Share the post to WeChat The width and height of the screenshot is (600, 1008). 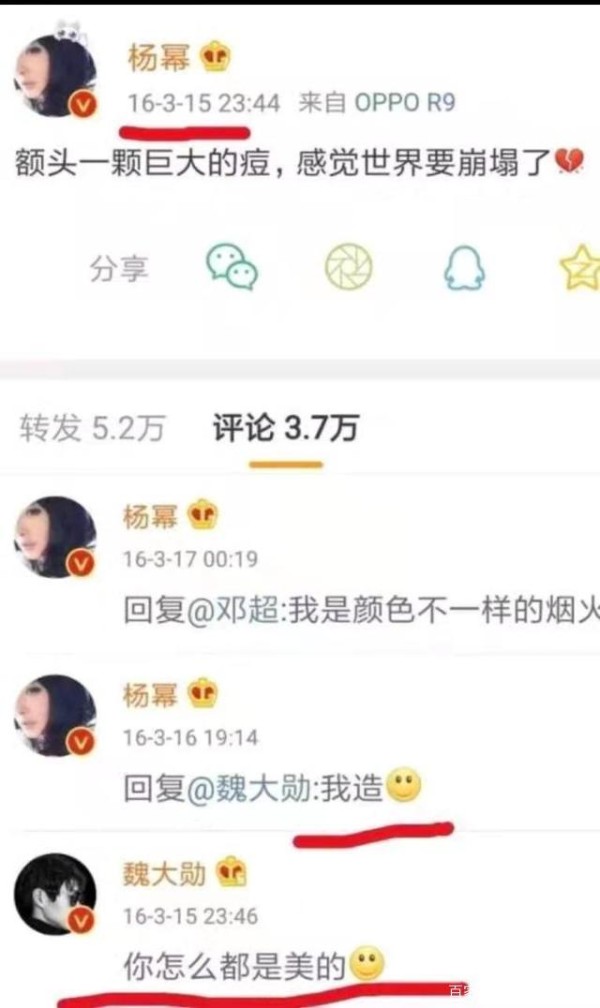pos(232,267)
